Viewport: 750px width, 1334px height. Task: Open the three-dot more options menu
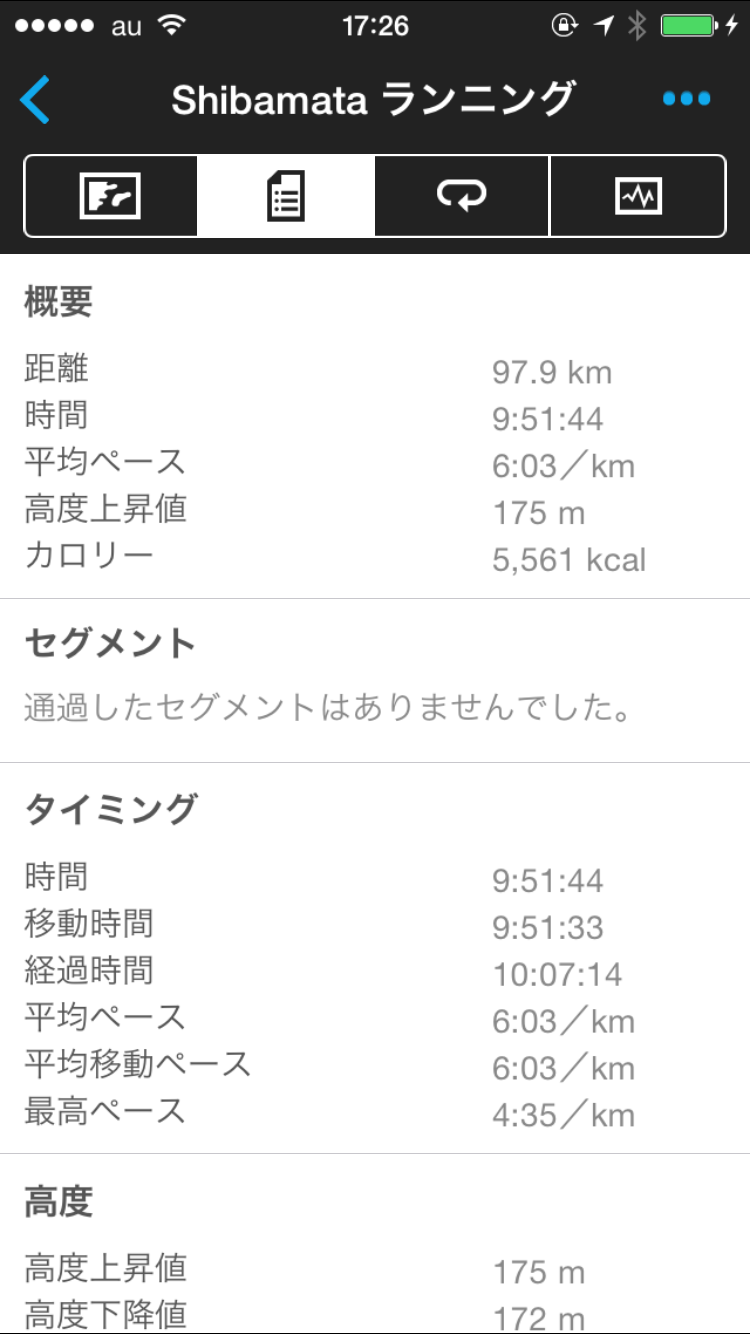coord(686,99)
